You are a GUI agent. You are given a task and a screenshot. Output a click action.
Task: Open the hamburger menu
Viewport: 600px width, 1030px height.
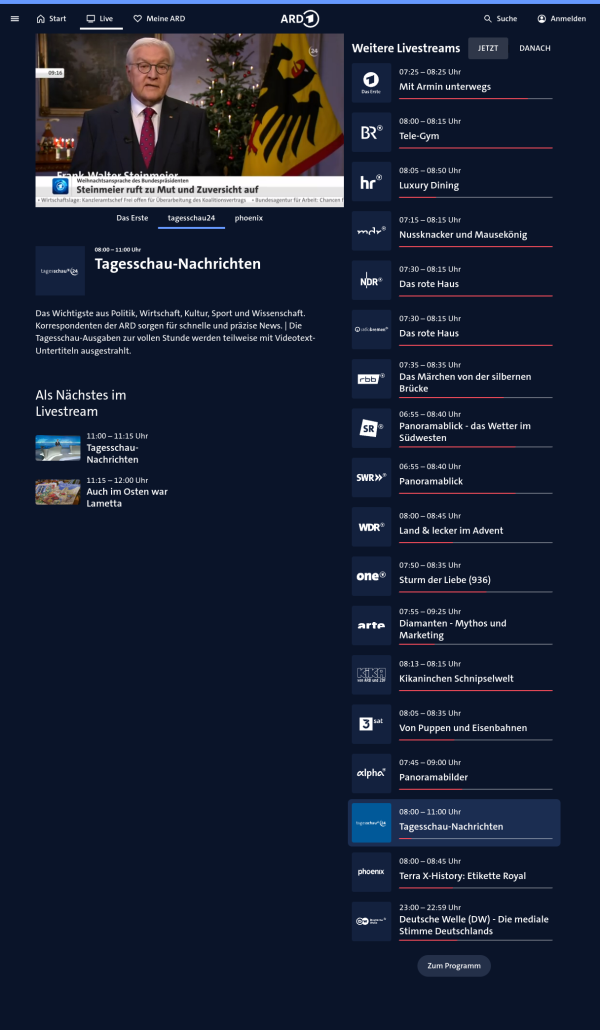(14, 18)
